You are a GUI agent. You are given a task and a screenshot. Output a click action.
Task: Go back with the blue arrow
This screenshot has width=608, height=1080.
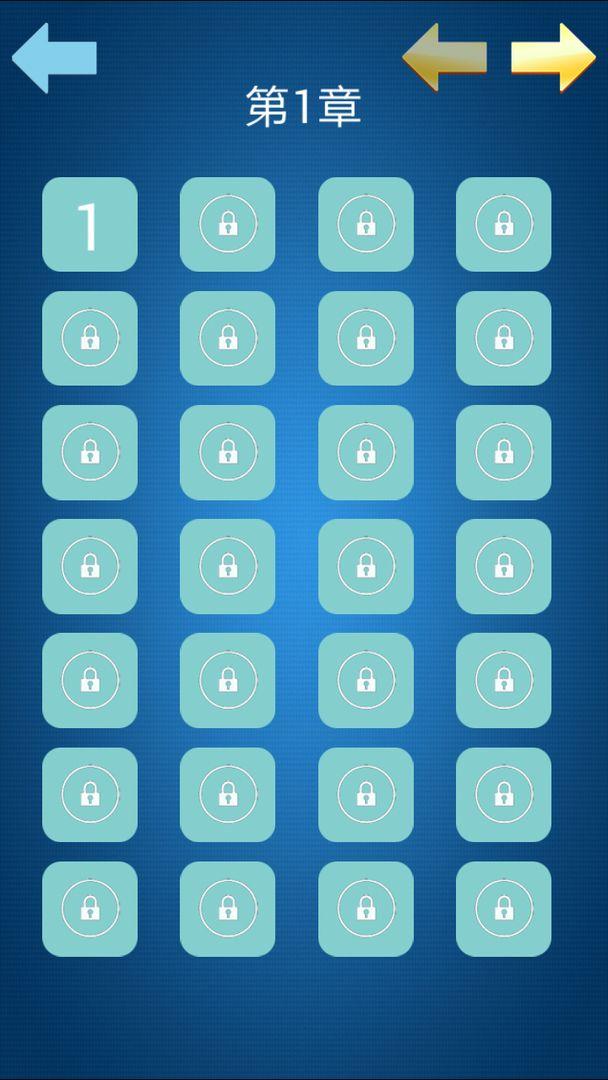coord(54,58)
